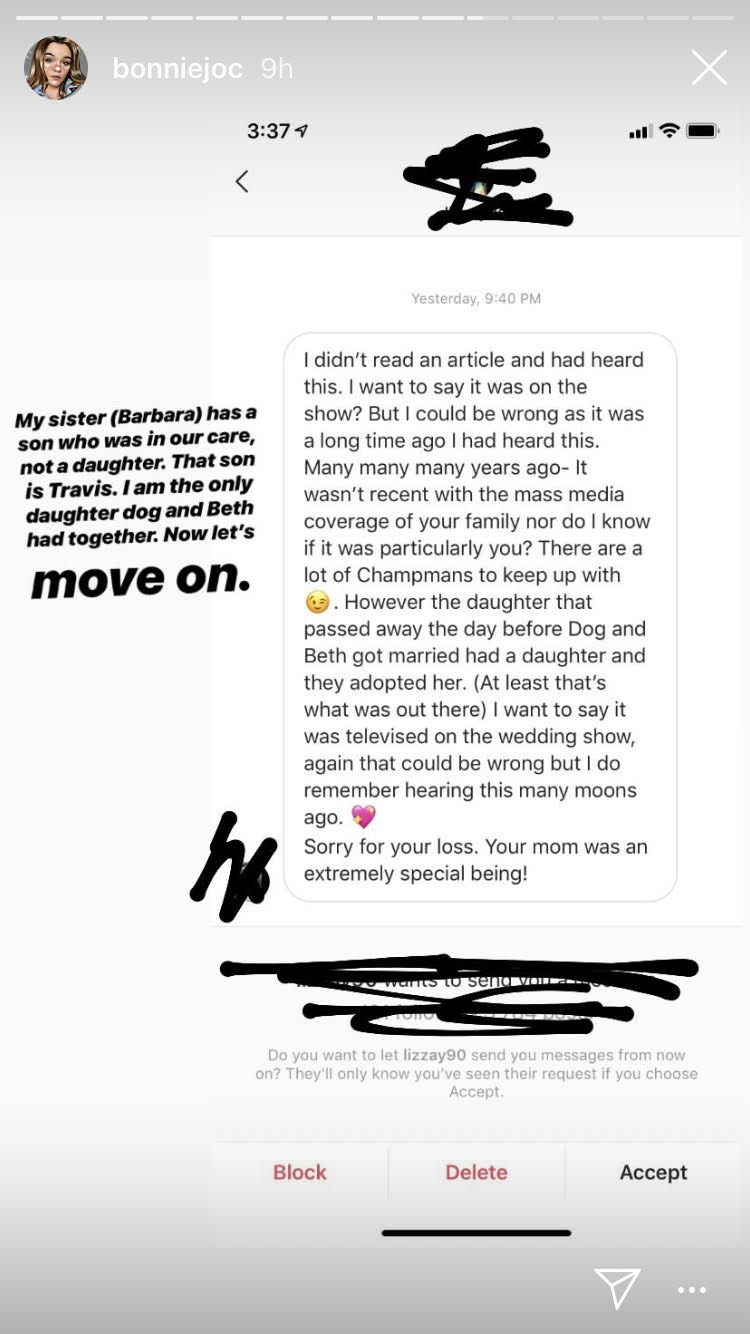Close the story viewer

pos(709,68)
